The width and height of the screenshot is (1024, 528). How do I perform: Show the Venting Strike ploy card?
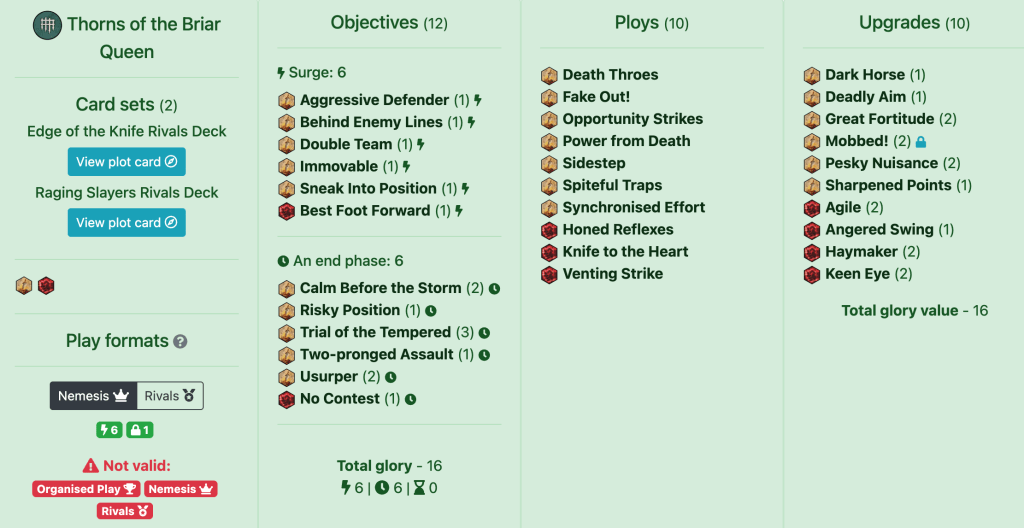[612, 274]
